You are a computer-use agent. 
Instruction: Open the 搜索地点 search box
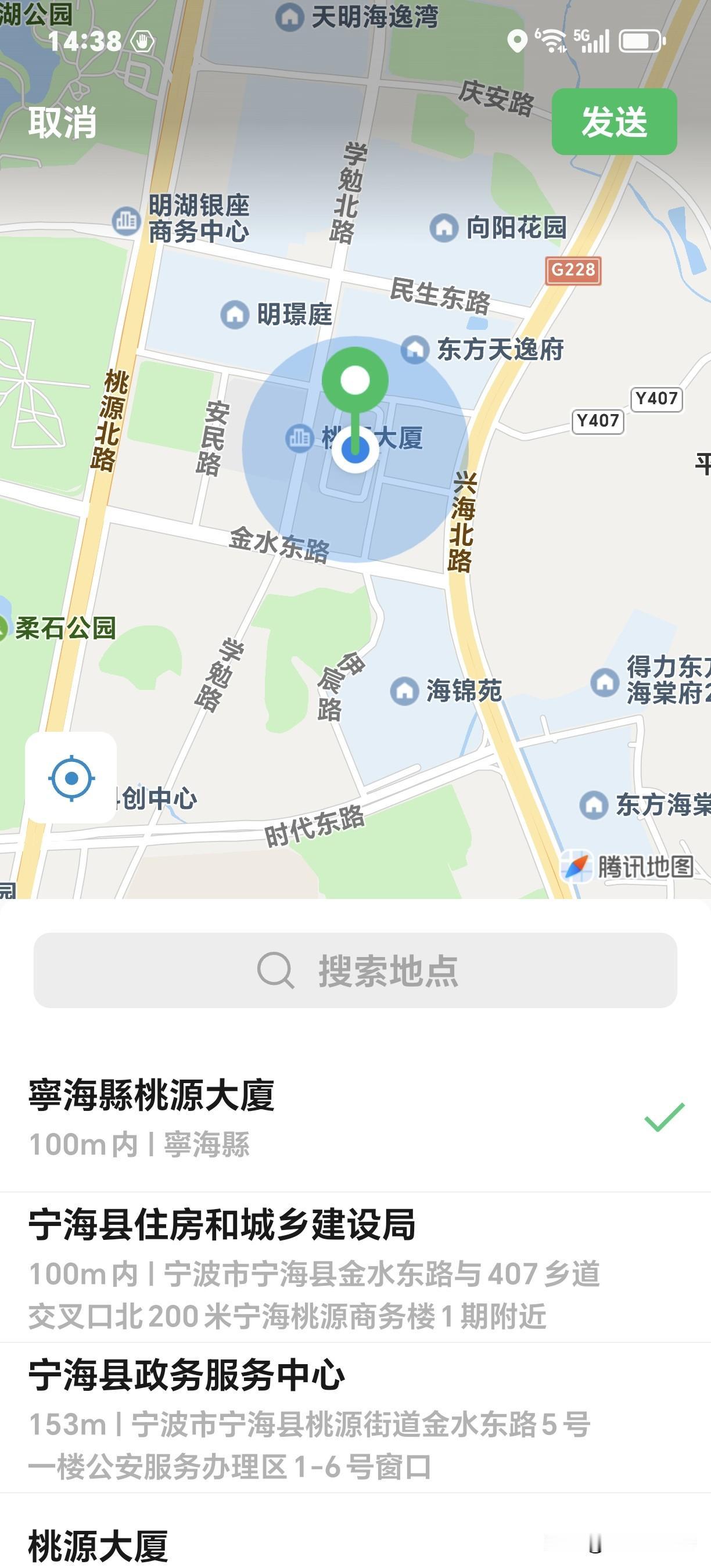[355, 970]
